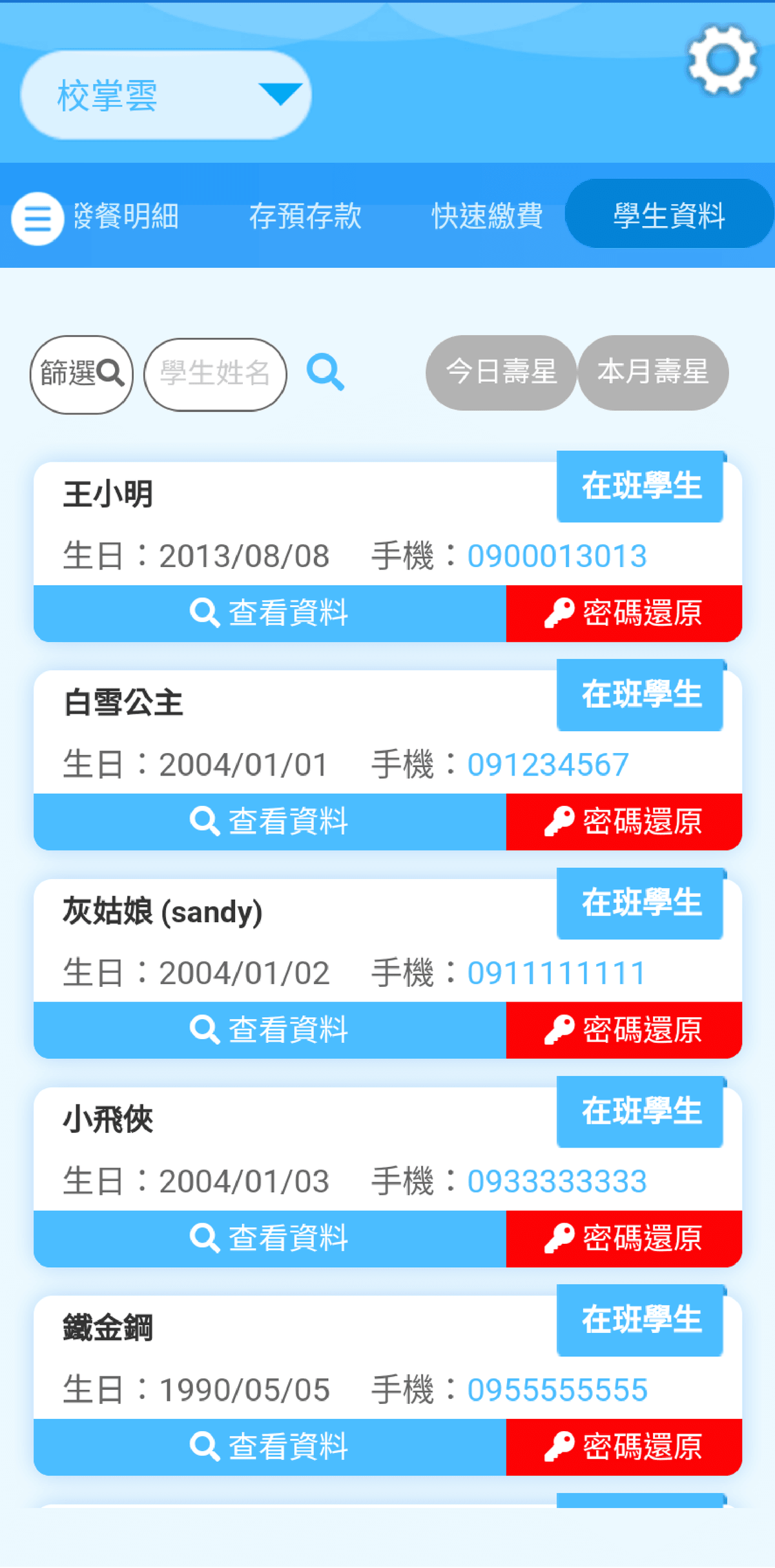This screenshot has width=775, height=1568.
Task: Reset password (密碼還原) for 王小明
Action: click(624, 613)
